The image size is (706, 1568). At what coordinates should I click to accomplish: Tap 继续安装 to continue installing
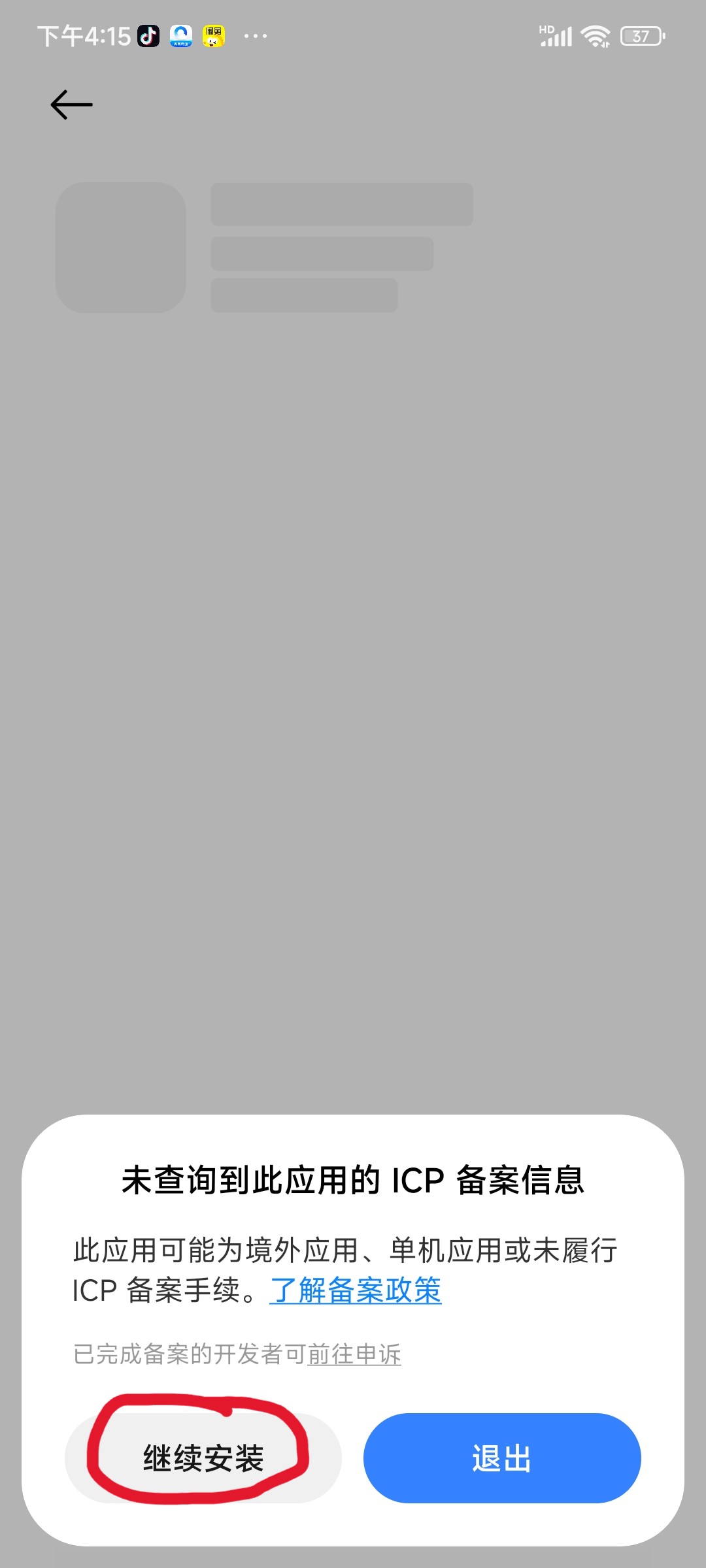203,1458
